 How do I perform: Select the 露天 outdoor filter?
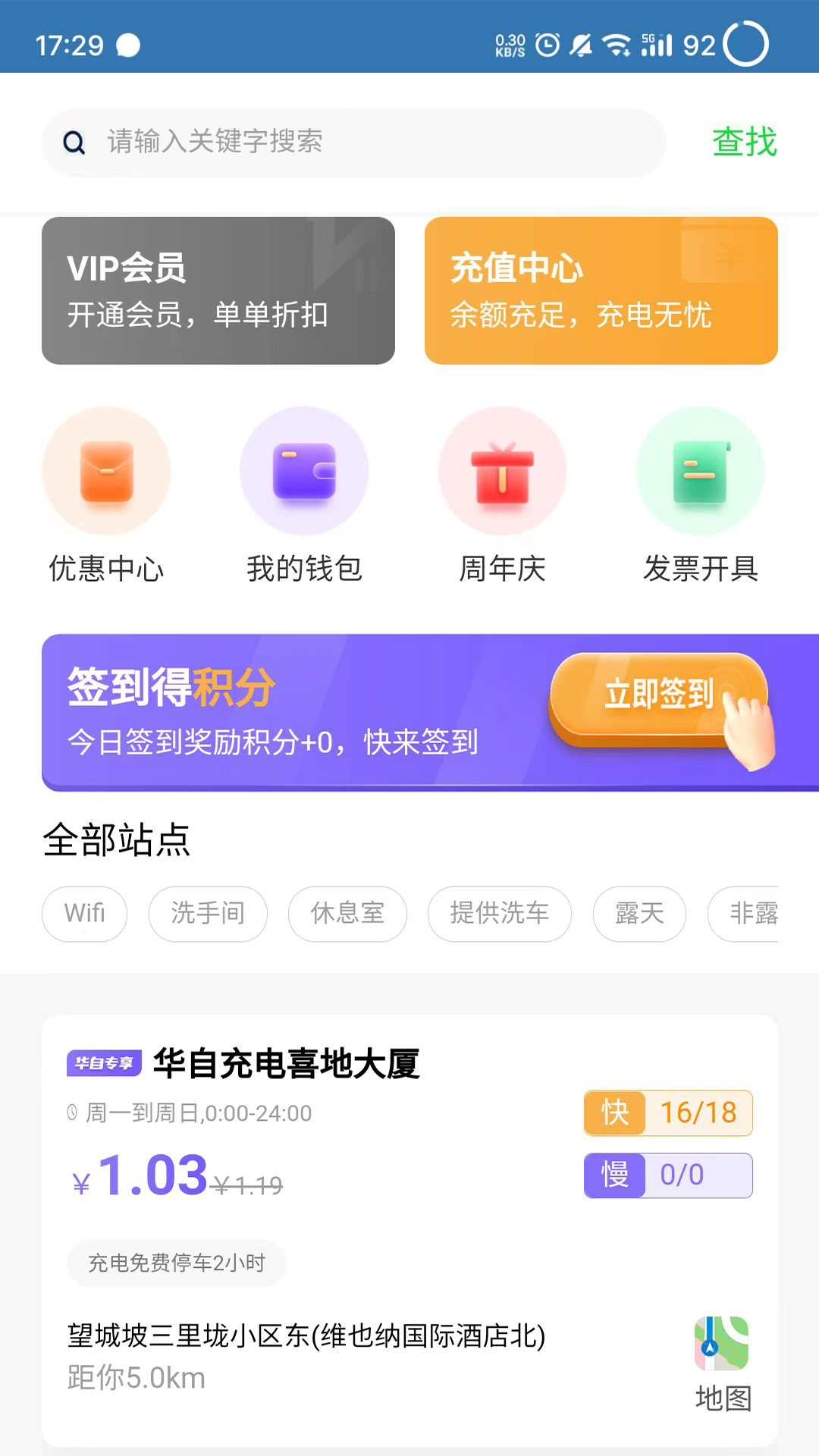click(x=639, y=914)
